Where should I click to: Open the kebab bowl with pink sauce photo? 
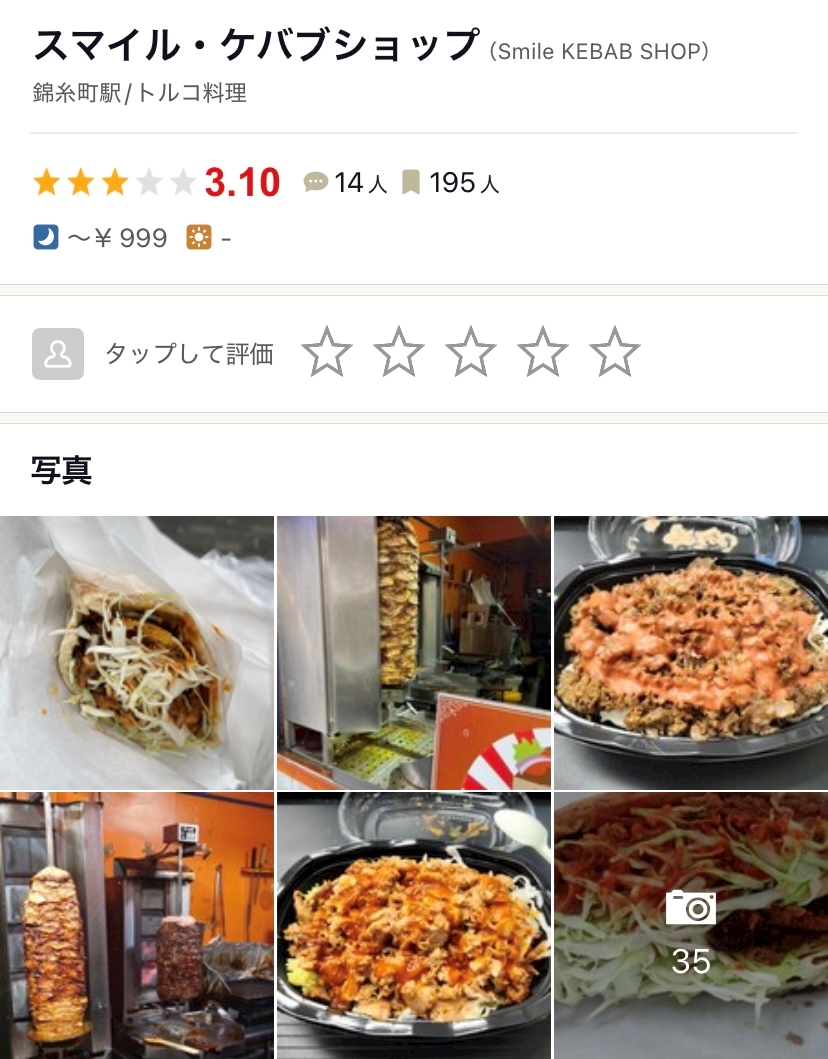click(691, 653)
